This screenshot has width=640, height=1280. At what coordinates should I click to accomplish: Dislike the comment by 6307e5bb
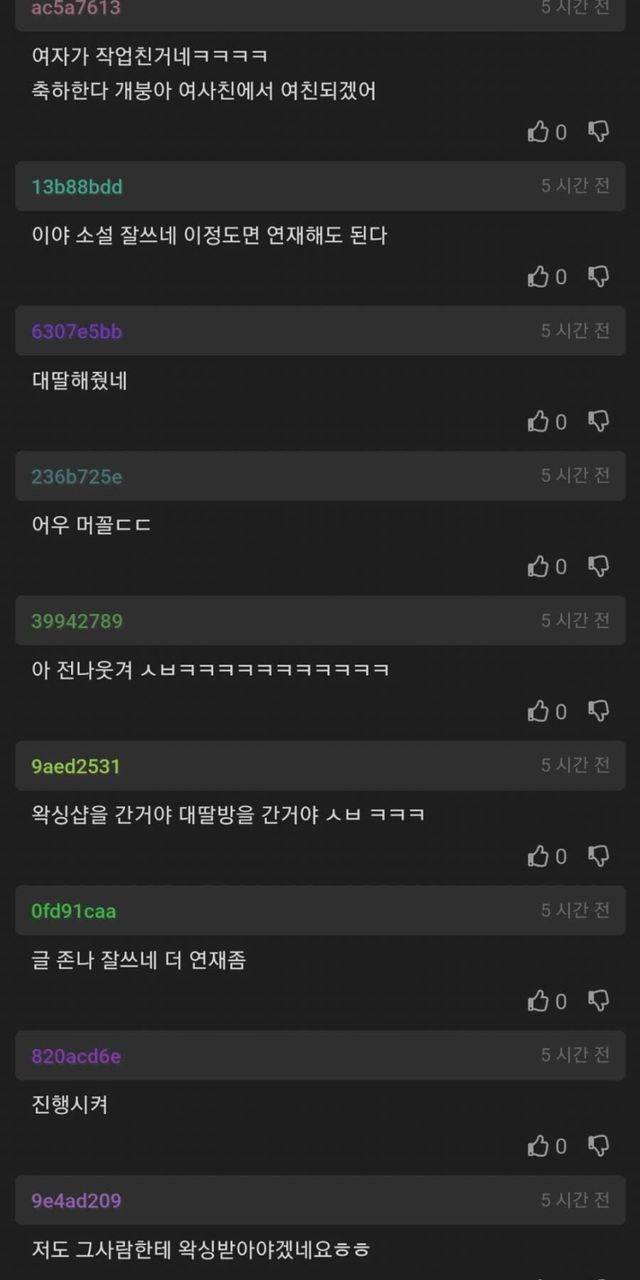point(599,422)
